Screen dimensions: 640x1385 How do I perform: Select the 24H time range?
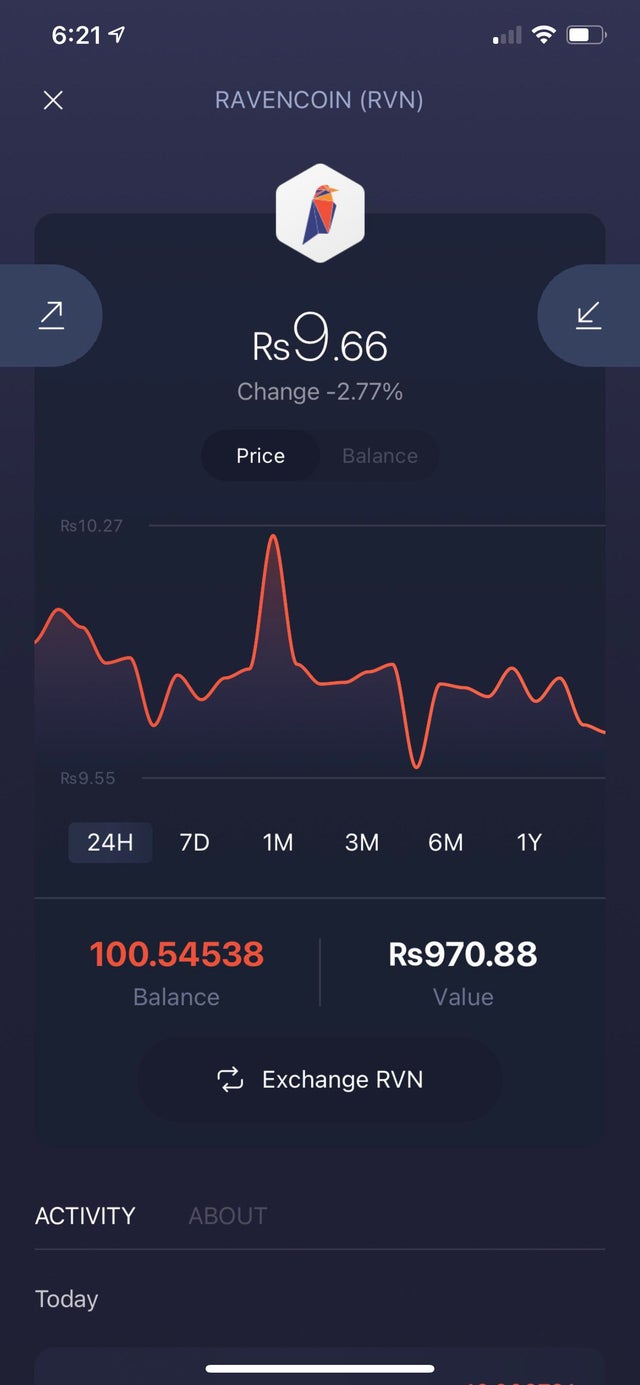click(110, 842)
